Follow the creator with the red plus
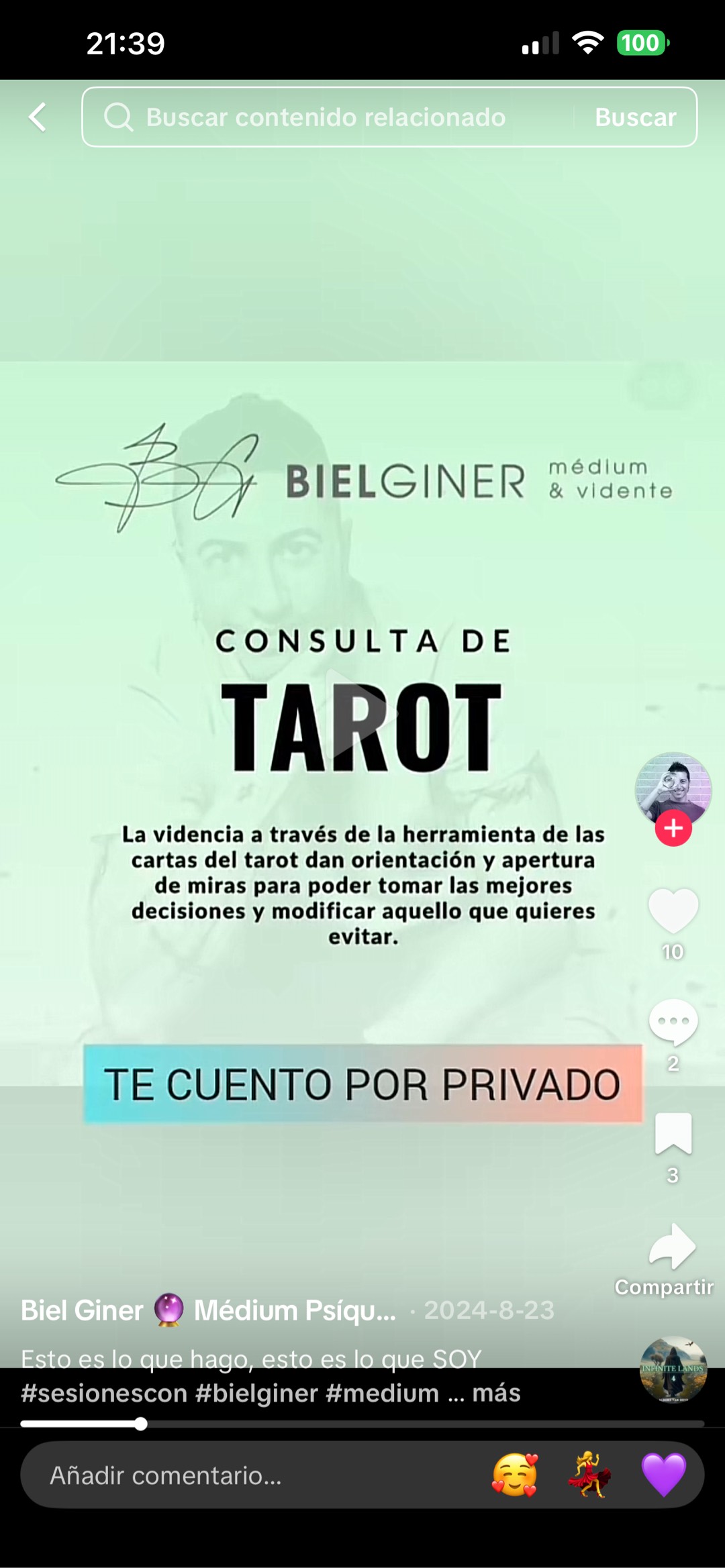The height and width of the screenshot is (1568, 725). click(x=673, y=829)
